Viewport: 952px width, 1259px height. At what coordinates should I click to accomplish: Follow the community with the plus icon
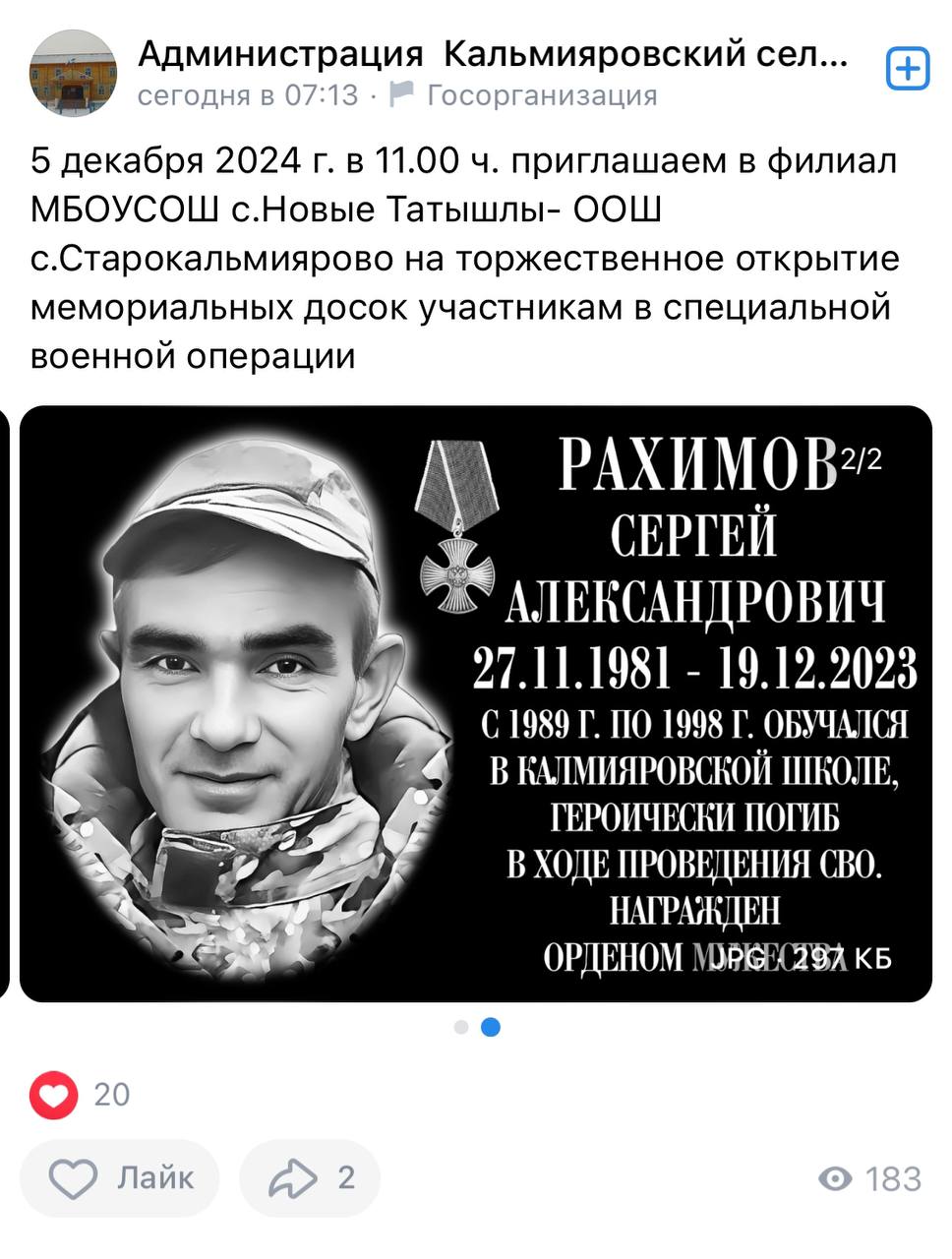click(907, 69)
